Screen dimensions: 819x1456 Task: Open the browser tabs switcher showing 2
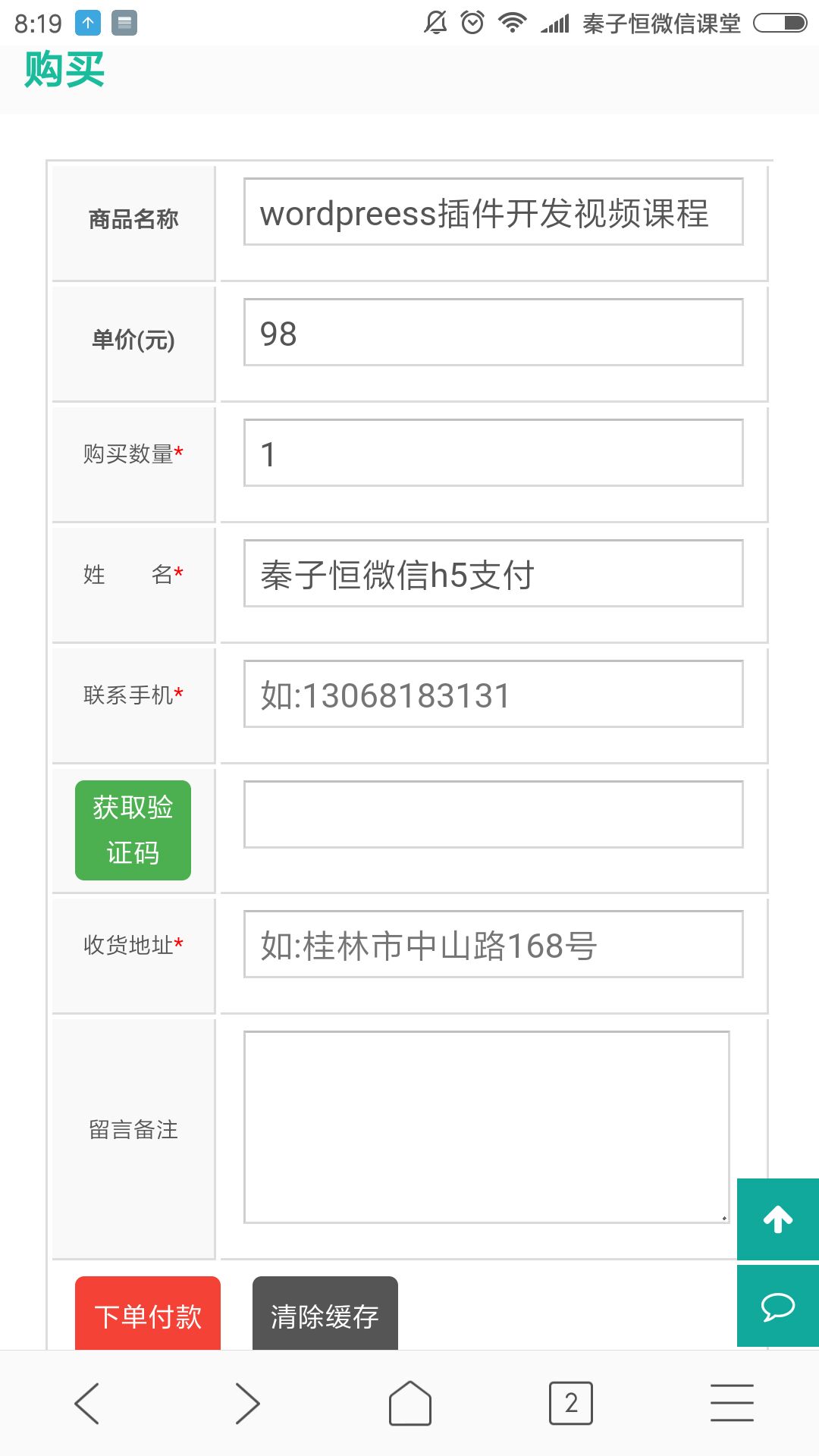[x=571, y=1403]
